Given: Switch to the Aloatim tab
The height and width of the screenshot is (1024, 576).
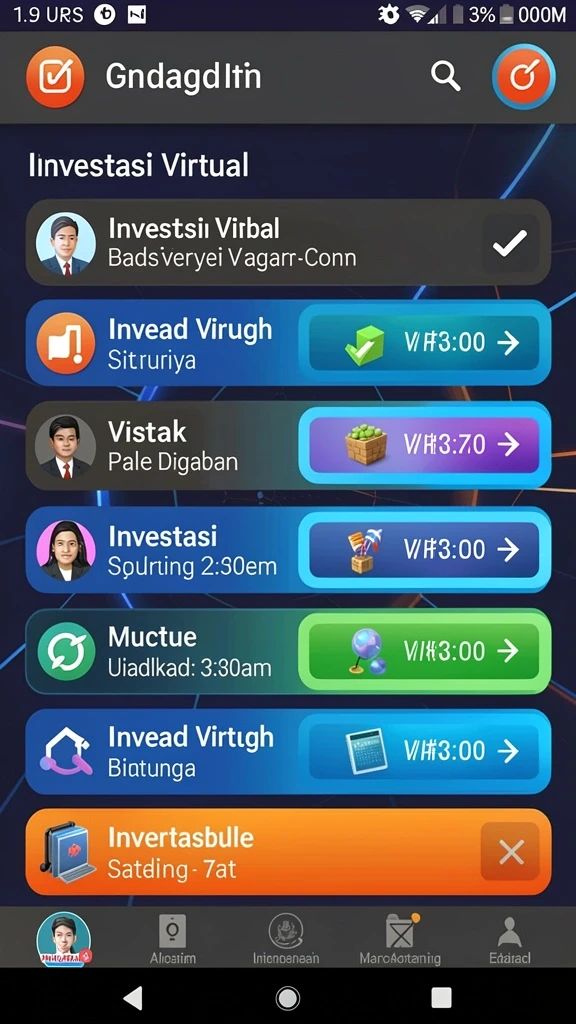Looking at the screenshot, I should (x=172, y=939).
